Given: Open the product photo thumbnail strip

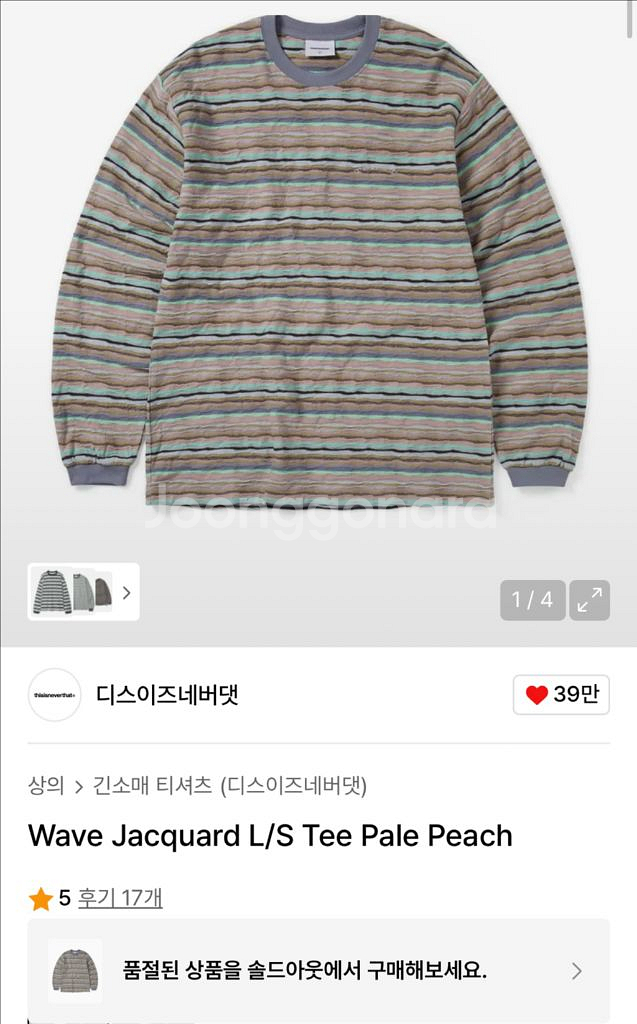Looking at the screenshot, I should point(83,592).
